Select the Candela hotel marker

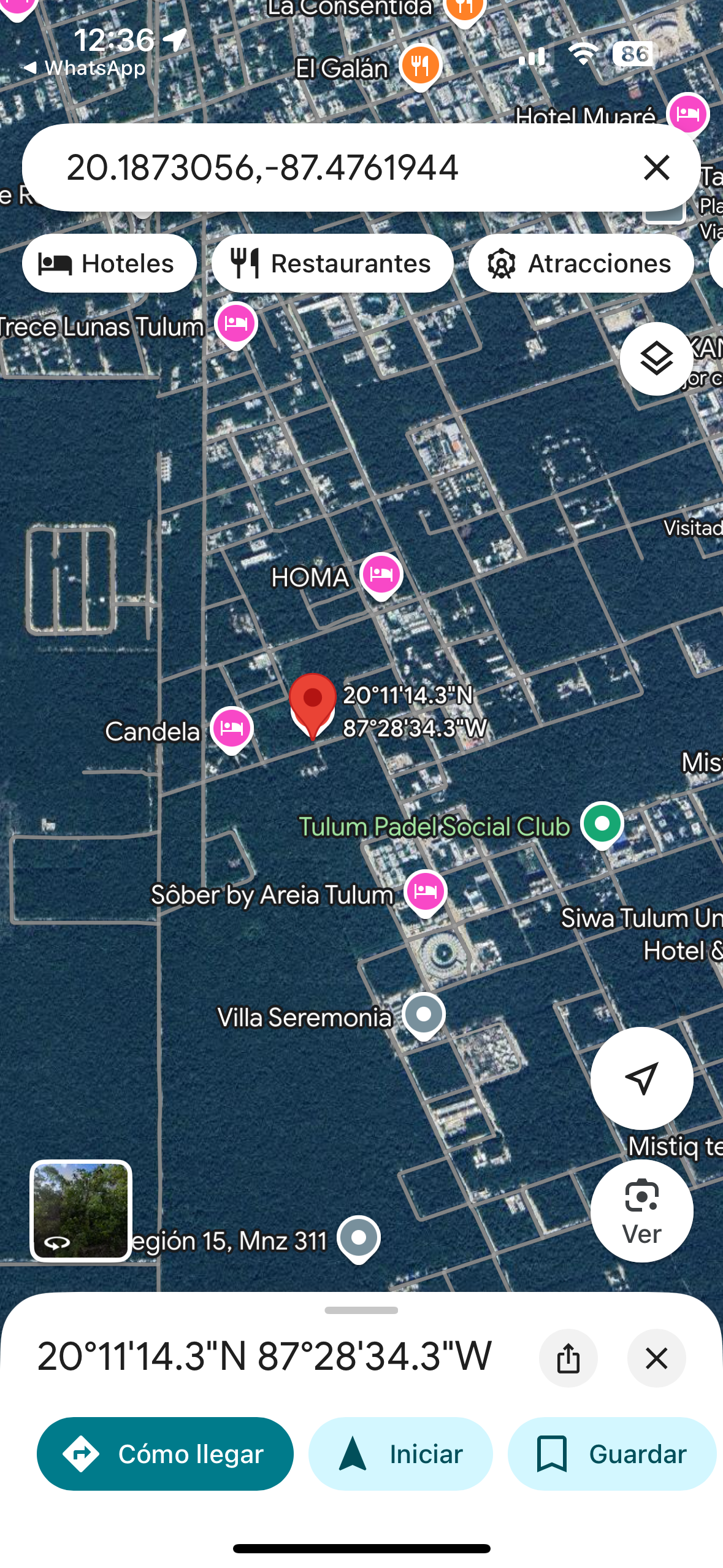232,729
